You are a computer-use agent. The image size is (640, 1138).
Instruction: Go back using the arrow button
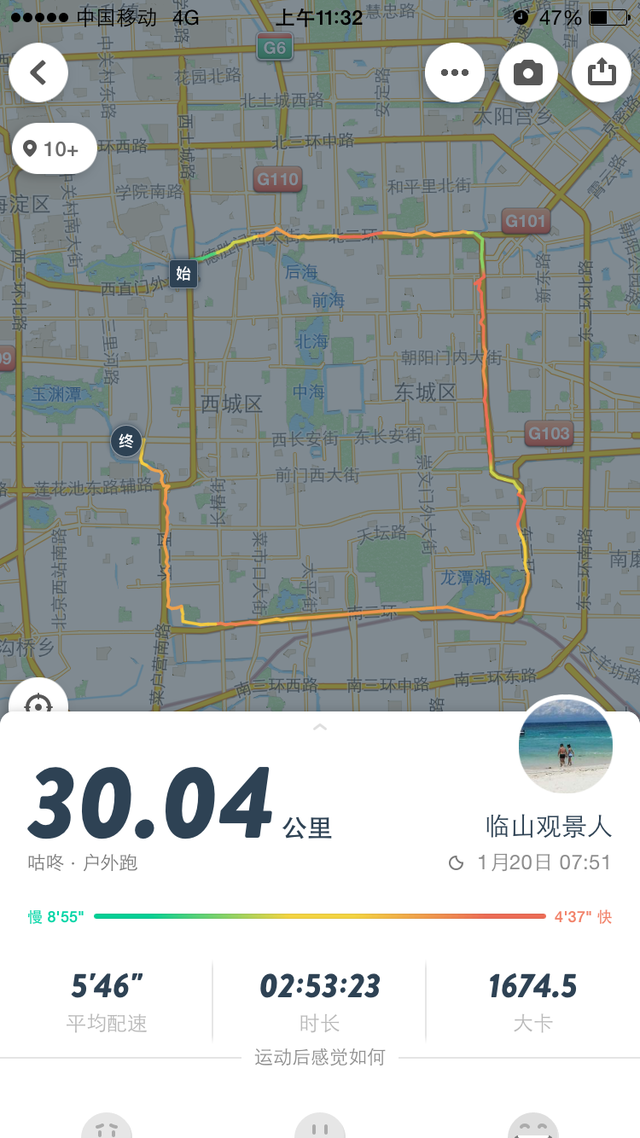pos(38,73)
